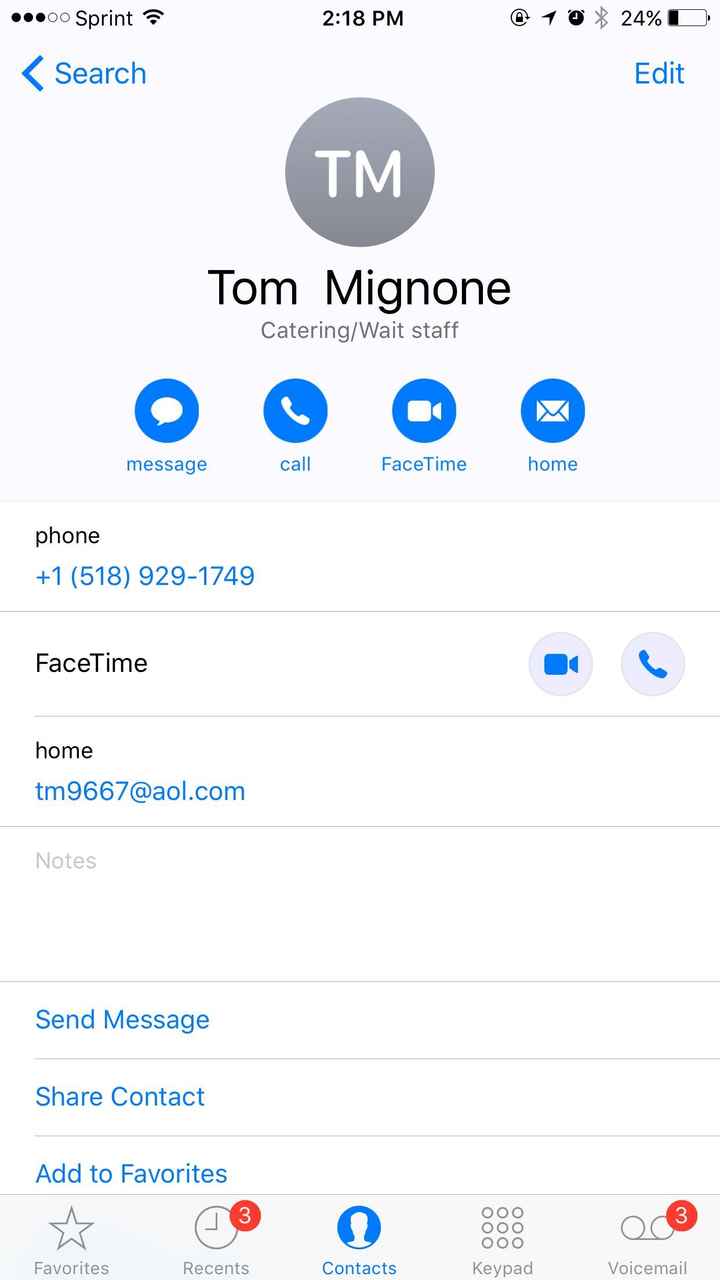Open the Recents tab

click(x=215, y=1240)
